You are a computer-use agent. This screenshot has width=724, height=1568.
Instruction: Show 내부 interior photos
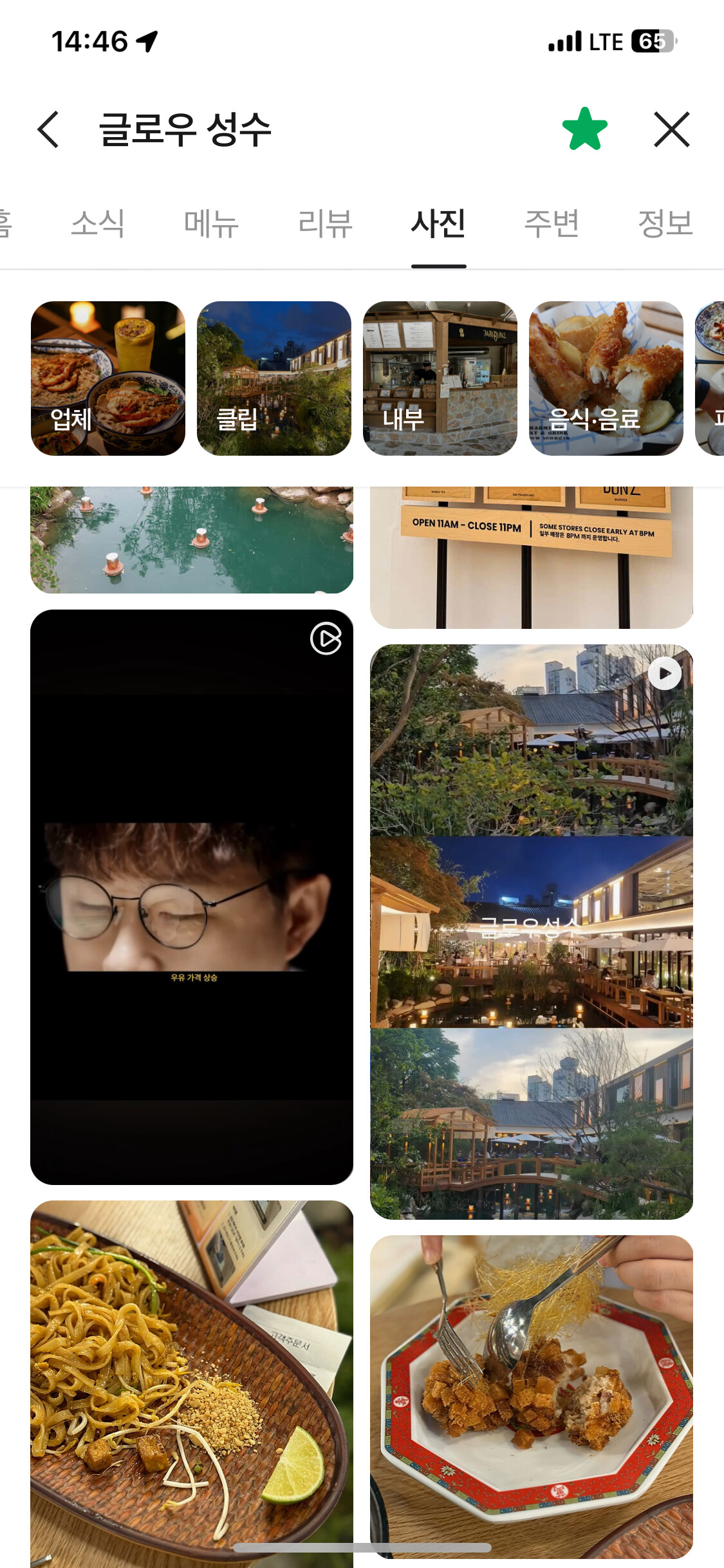[x=440, y=378]
